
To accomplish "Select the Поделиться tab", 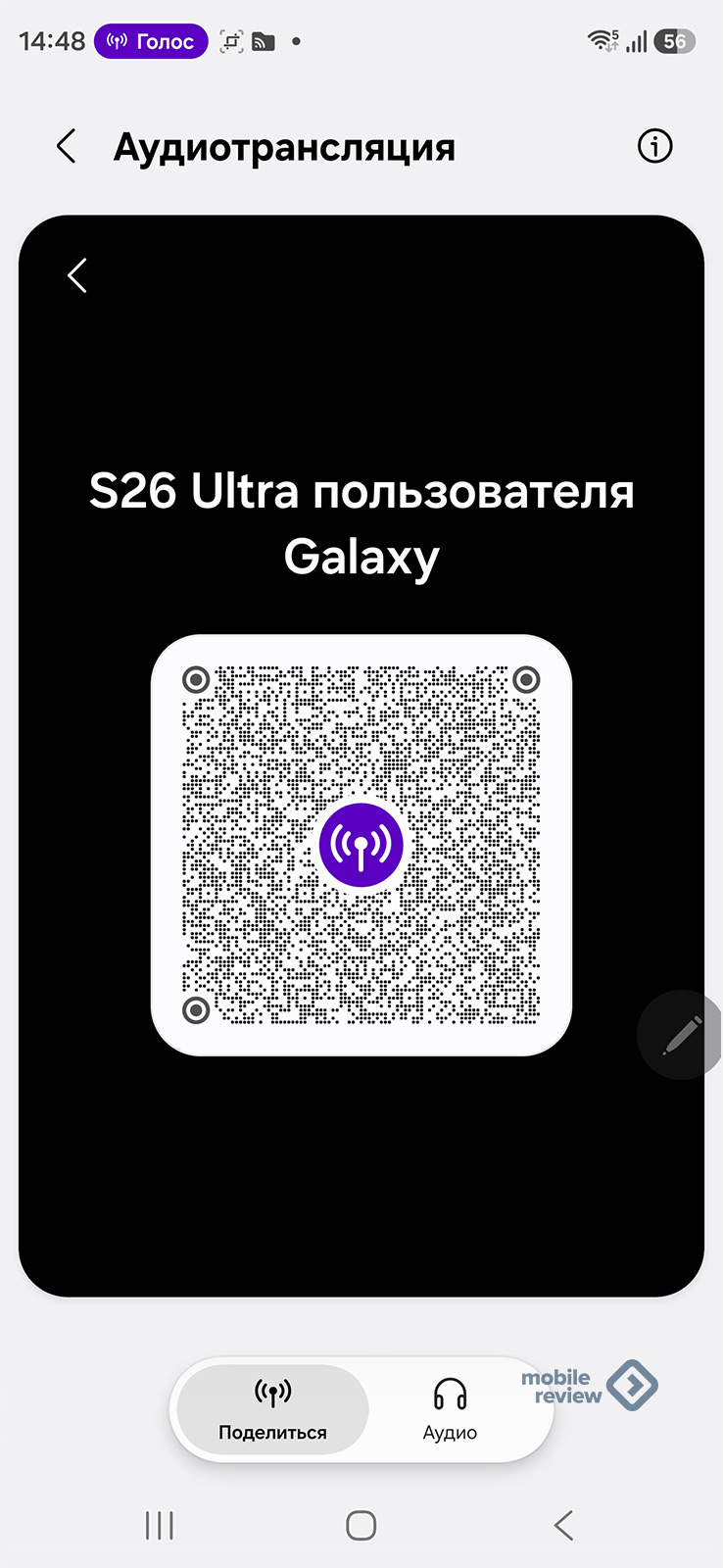I will [x=272, y=1409].
